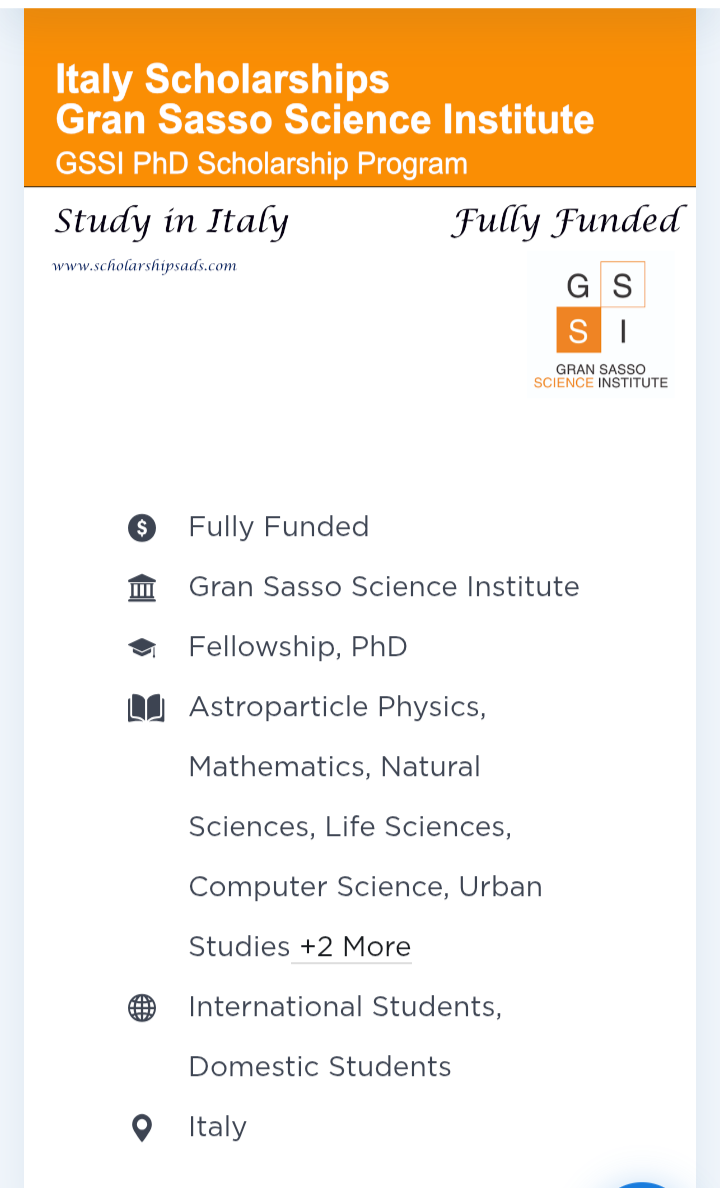Select the bank icon beside Gran Sasso Science Institute
The width and height of the screenshot is (720, 1188).
pyautogui.click(x=143, y=587)
